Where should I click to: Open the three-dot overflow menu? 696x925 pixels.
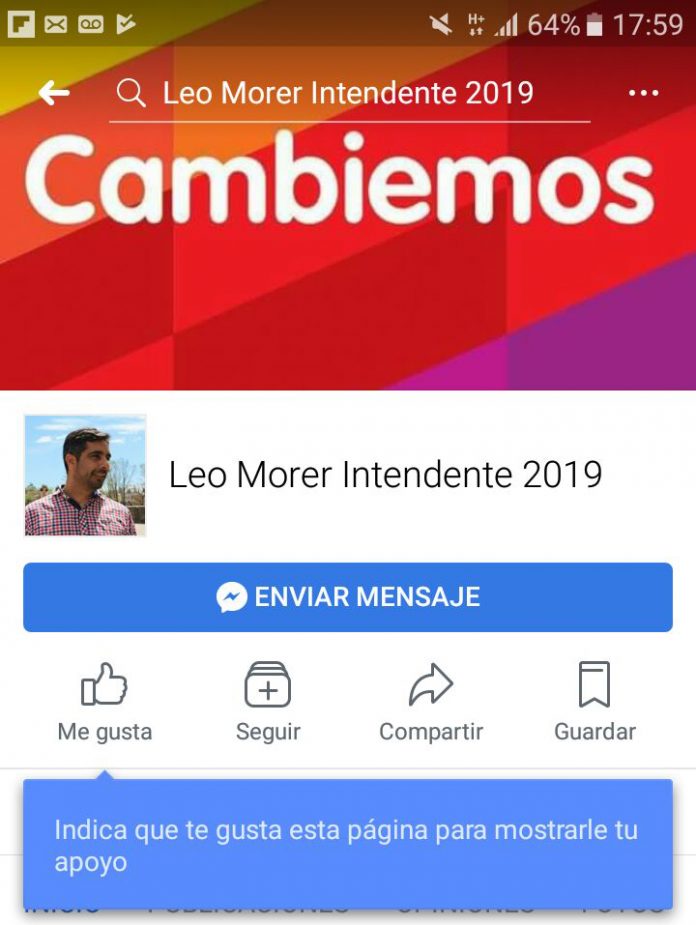tap(643, 93)
